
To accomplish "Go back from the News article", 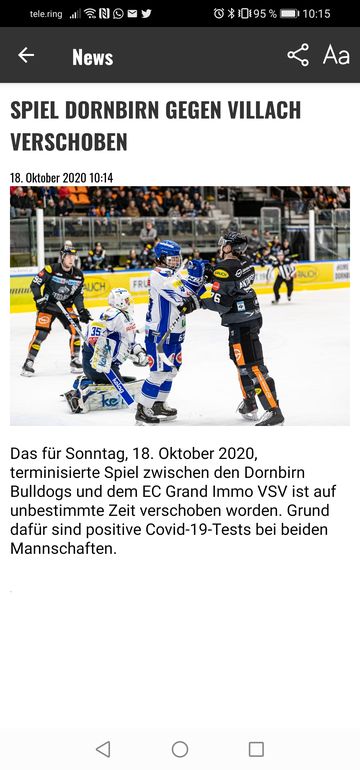I will click(26, 55).
